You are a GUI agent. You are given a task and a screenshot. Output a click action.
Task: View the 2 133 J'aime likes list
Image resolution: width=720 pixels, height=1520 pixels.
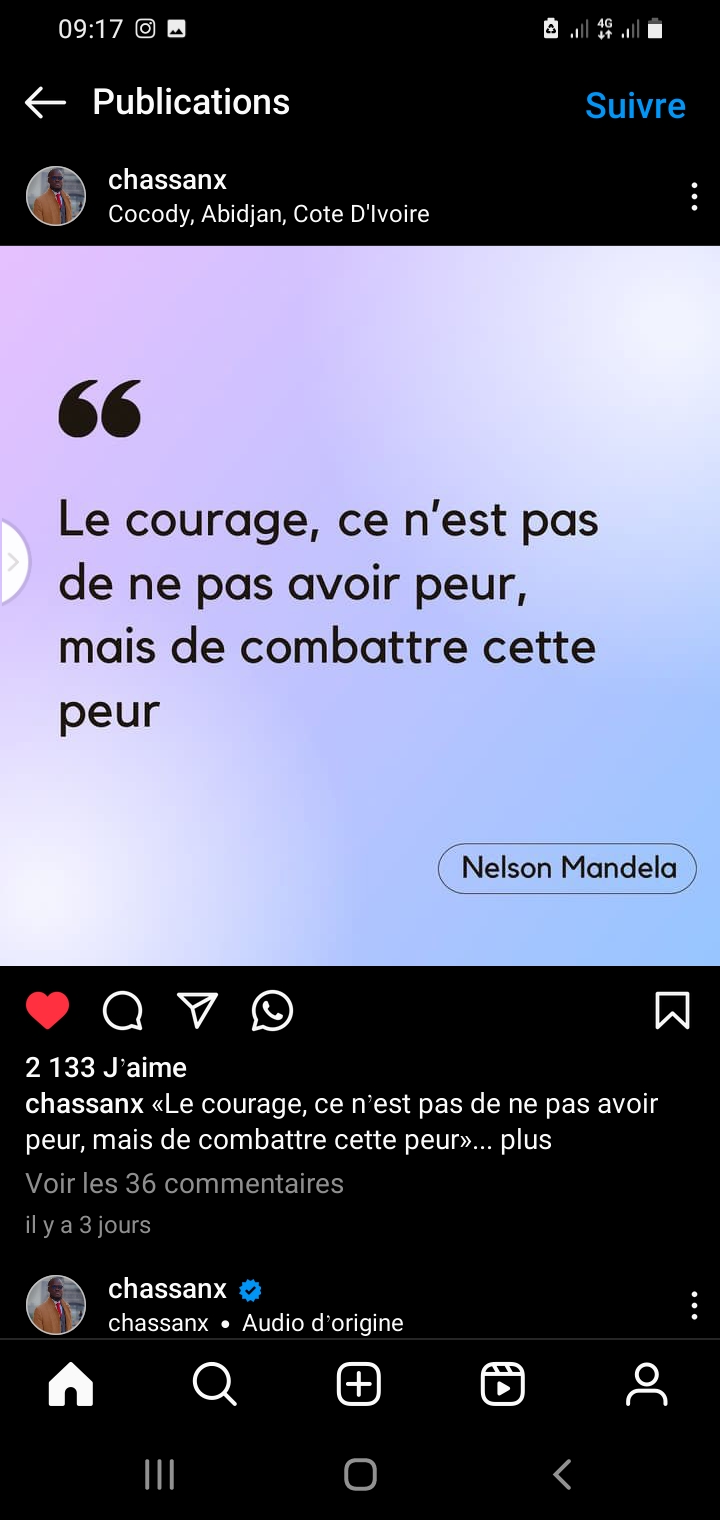(x=106, y=1068)
